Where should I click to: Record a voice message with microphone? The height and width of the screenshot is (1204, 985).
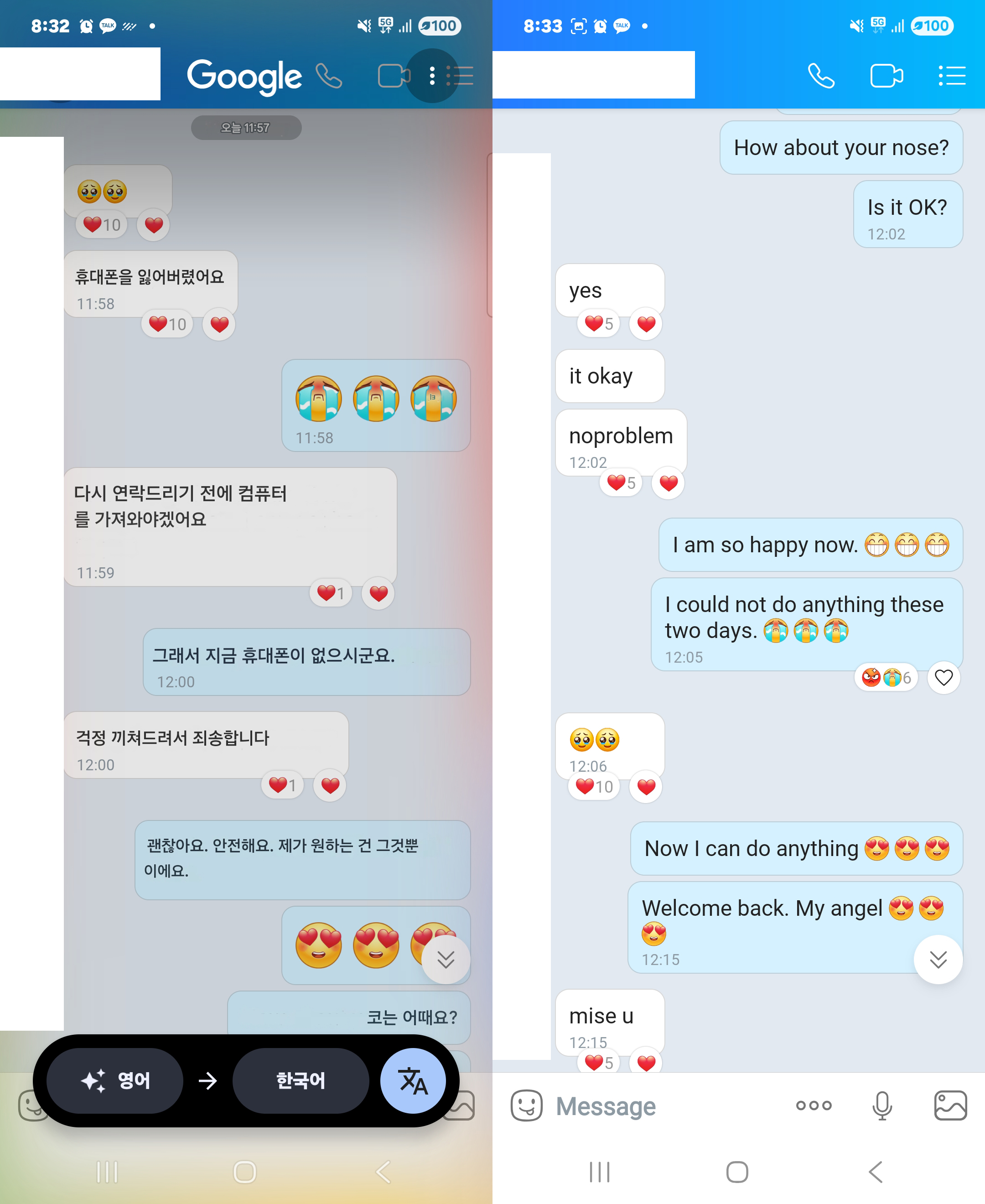click(882, 1105)
